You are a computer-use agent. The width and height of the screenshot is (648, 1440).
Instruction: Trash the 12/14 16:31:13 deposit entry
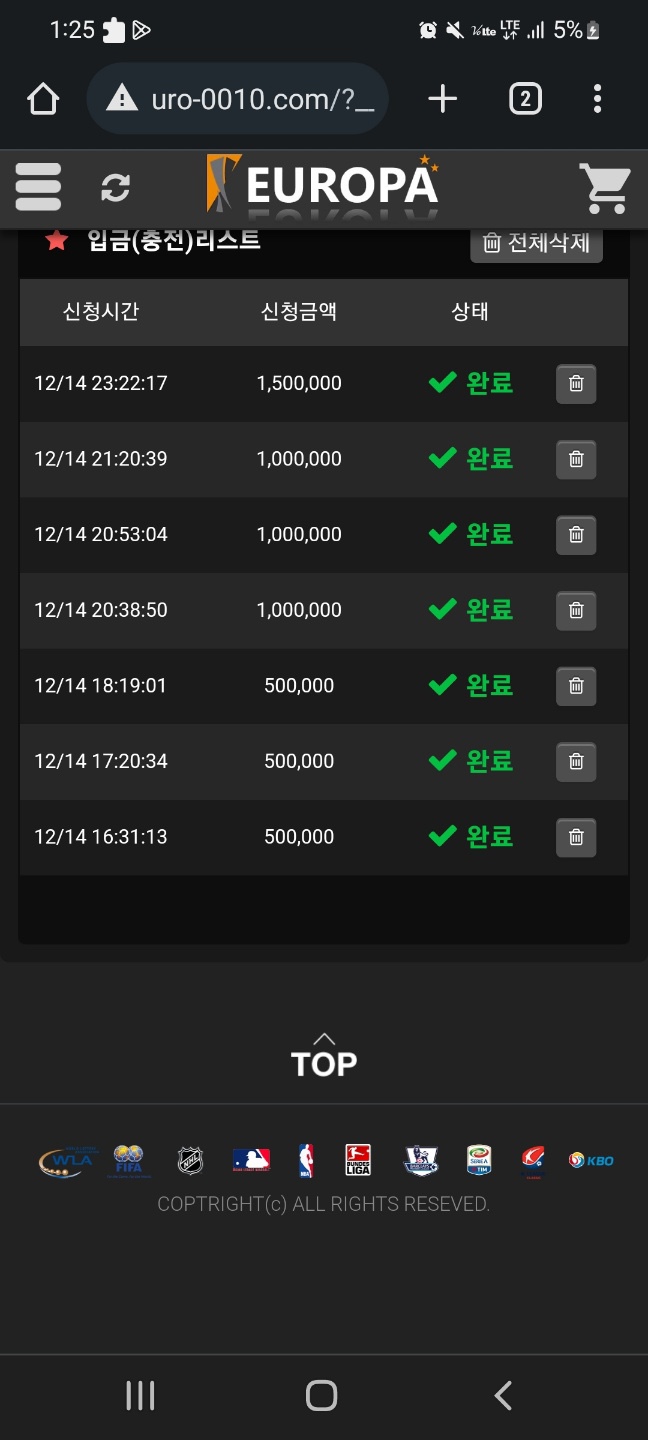(x=576, y=838)
